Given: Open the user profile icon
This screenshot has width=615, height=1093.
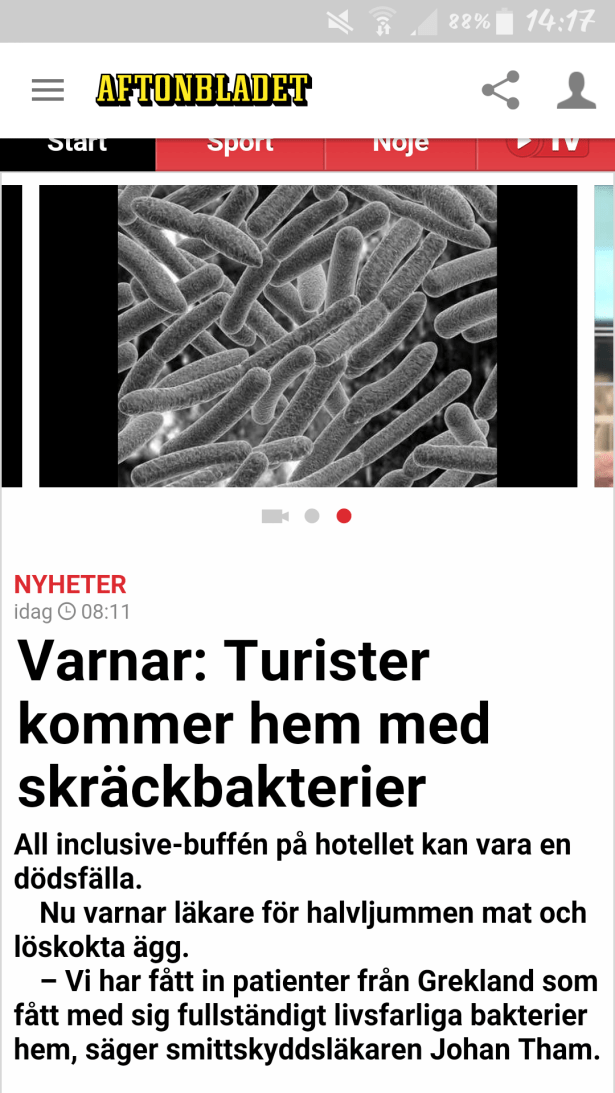Looking at the screenshot, I should point(576,90).
